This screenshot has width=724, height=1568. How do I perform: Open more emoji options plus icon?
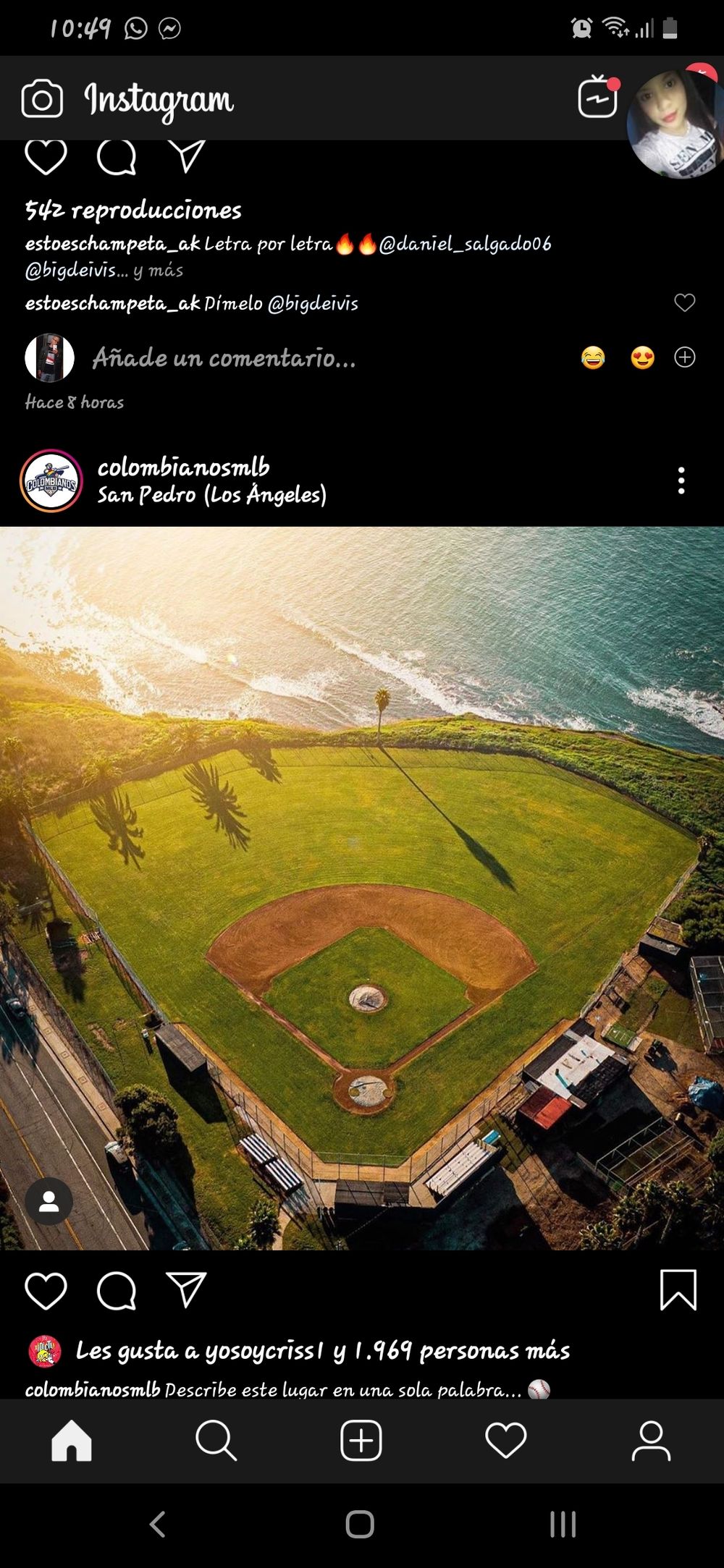pyautogui.click(x=685, y=357)
